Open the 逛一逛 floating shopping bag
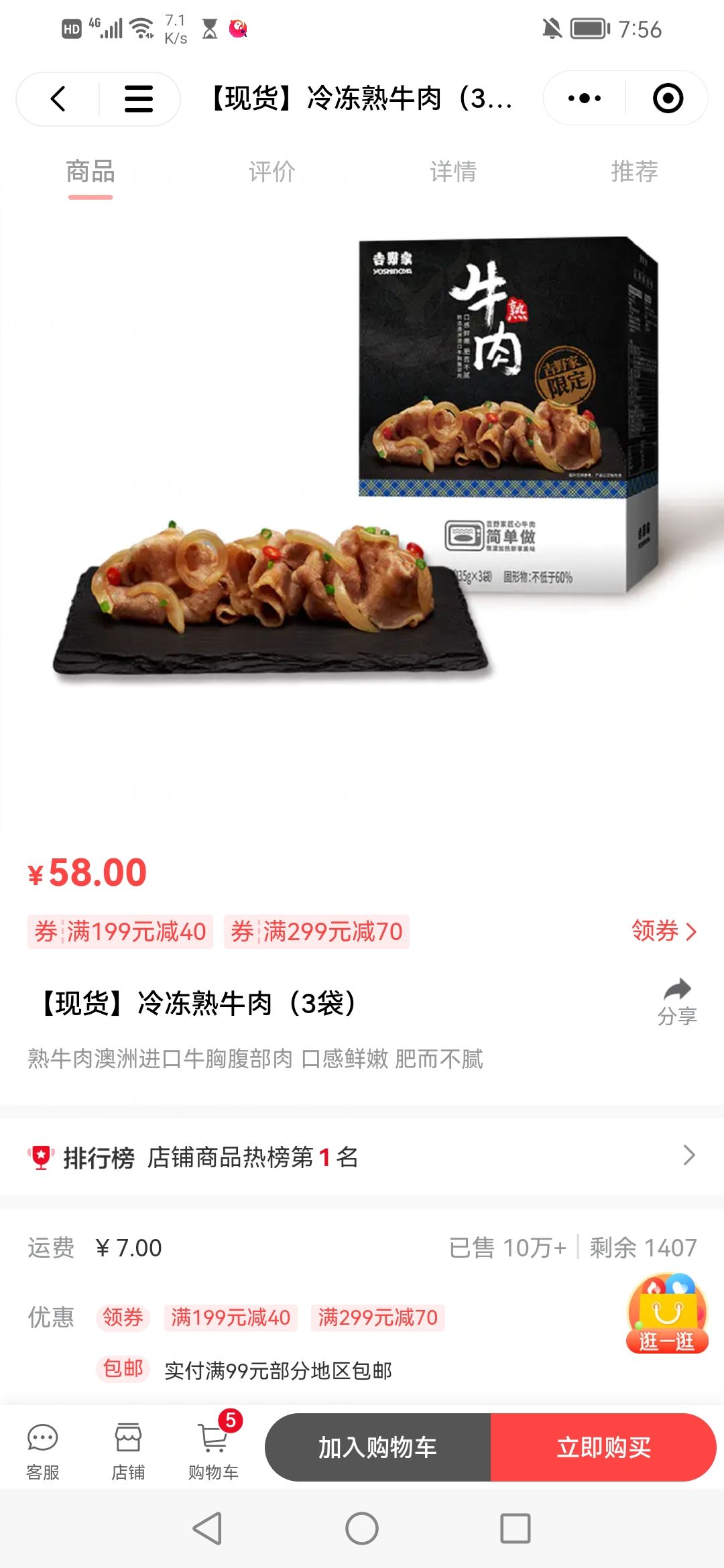Viewport: 724px width, 1568px height. click(667, 1315)
